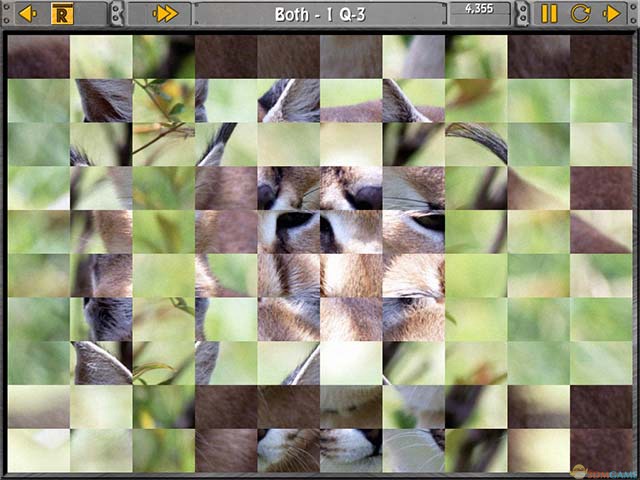Tap the double-arrow fast forward button
The height and width of the screenshot is (480, 640).
(165, 14)
